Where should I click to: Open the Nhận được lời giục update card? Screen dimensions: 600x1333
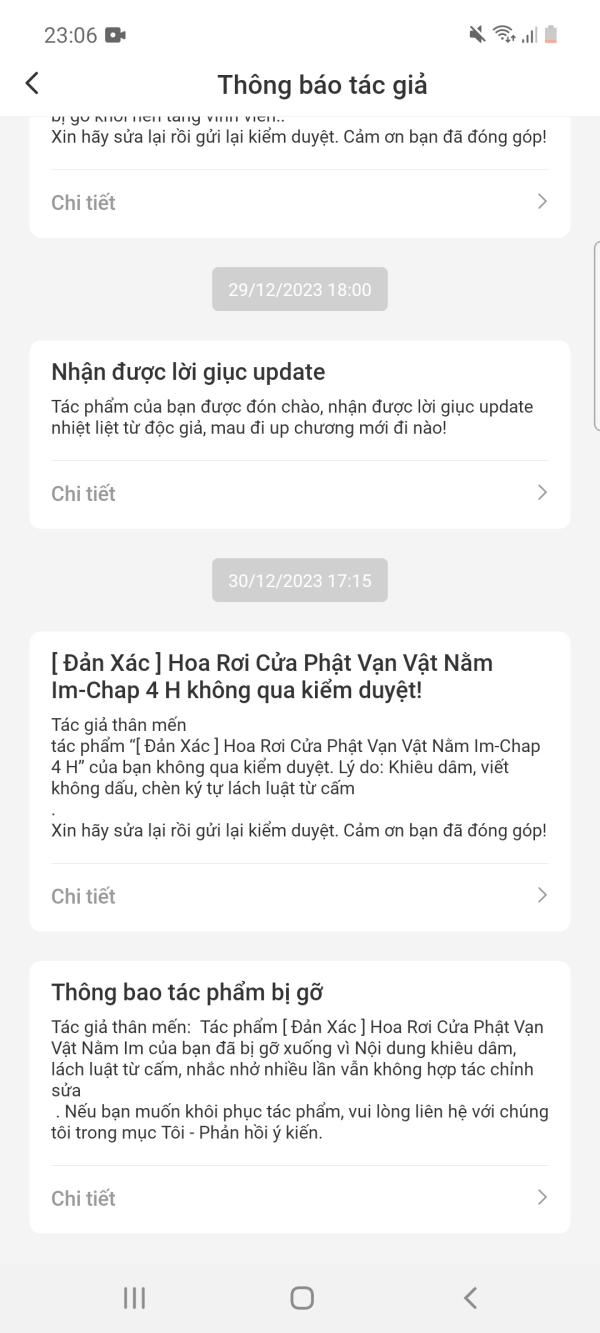click(x=299, y=396)
